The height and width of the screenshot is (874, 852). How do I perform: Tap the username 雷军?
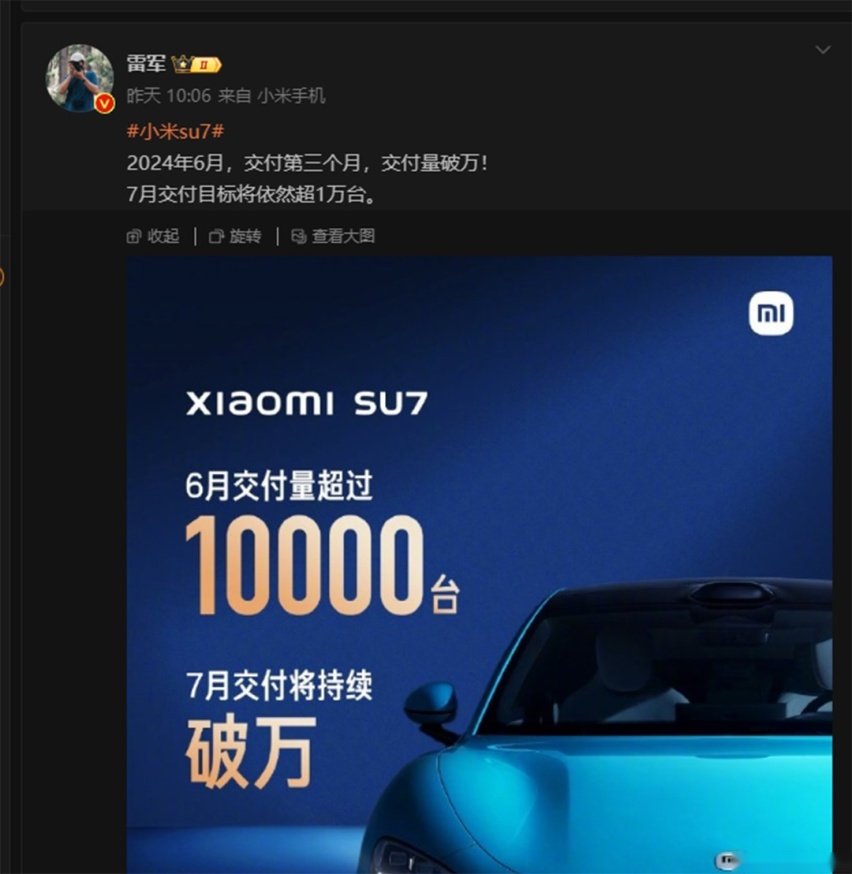click(145, 64)
